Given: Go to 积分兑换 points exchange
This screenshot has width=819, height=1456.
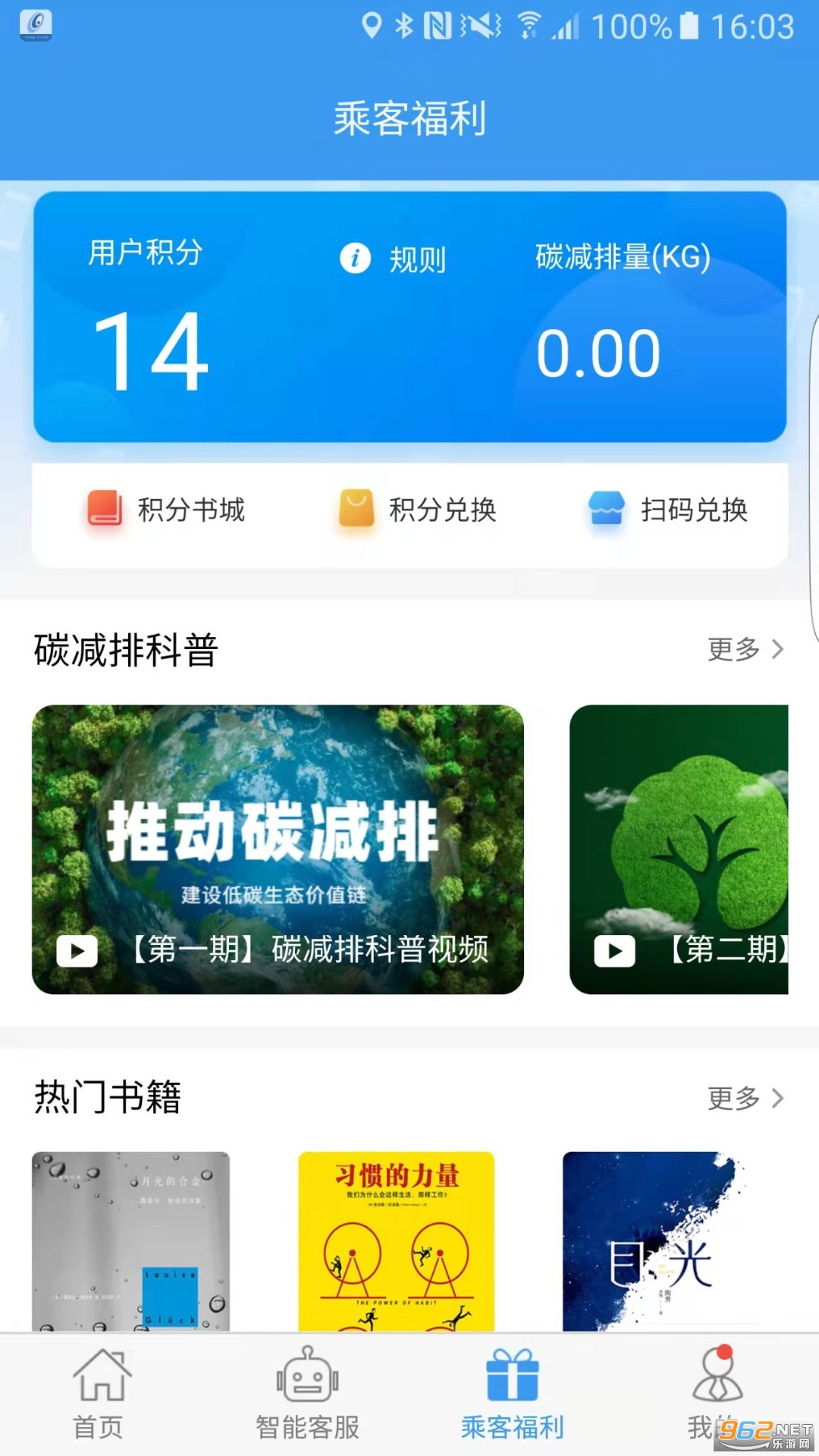Looking at the screenshot, I should click(x=418, y=510).
